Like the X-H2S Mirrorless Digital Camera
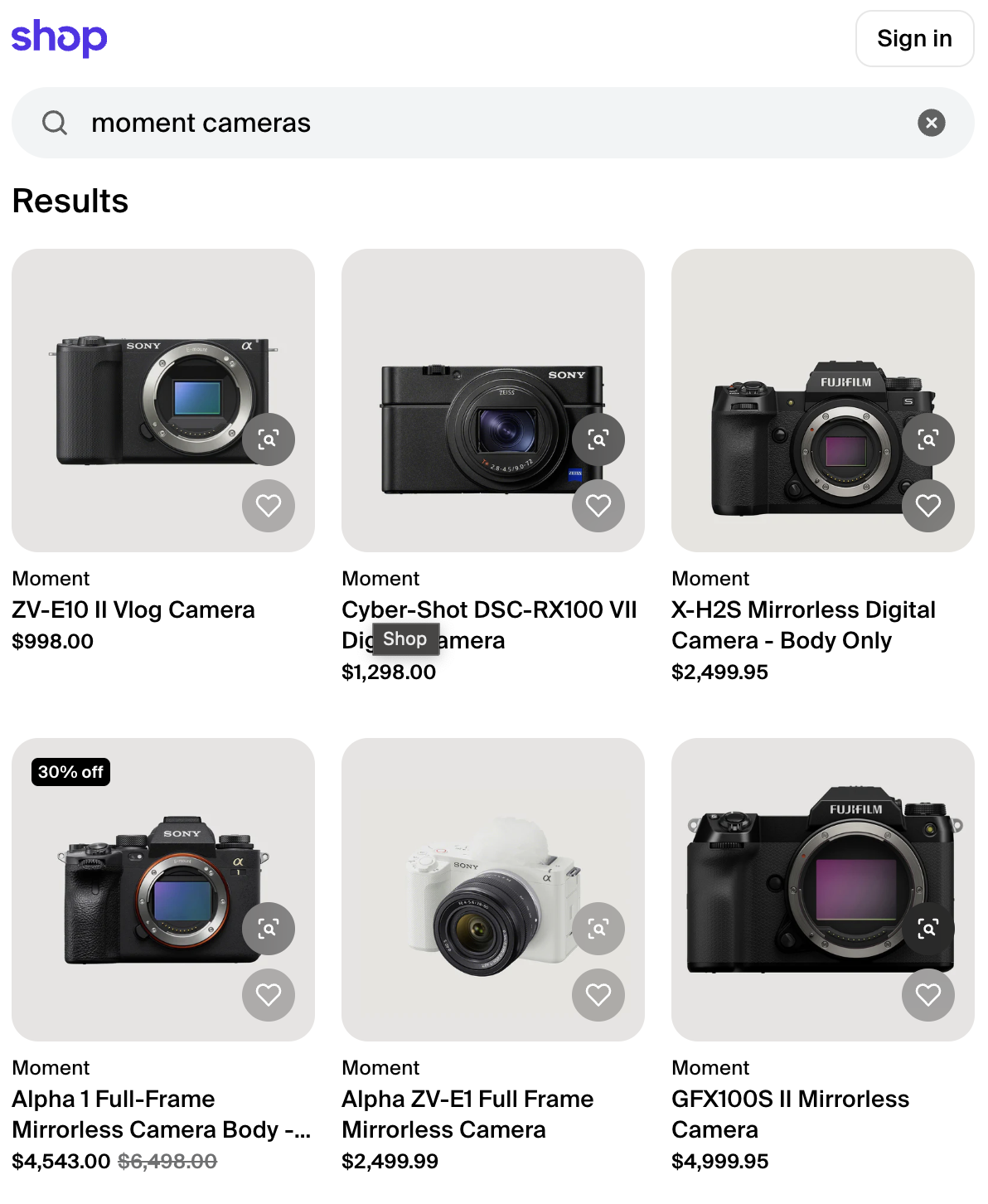The height and width of the screenshot is (1204, 988). [927, 505]
